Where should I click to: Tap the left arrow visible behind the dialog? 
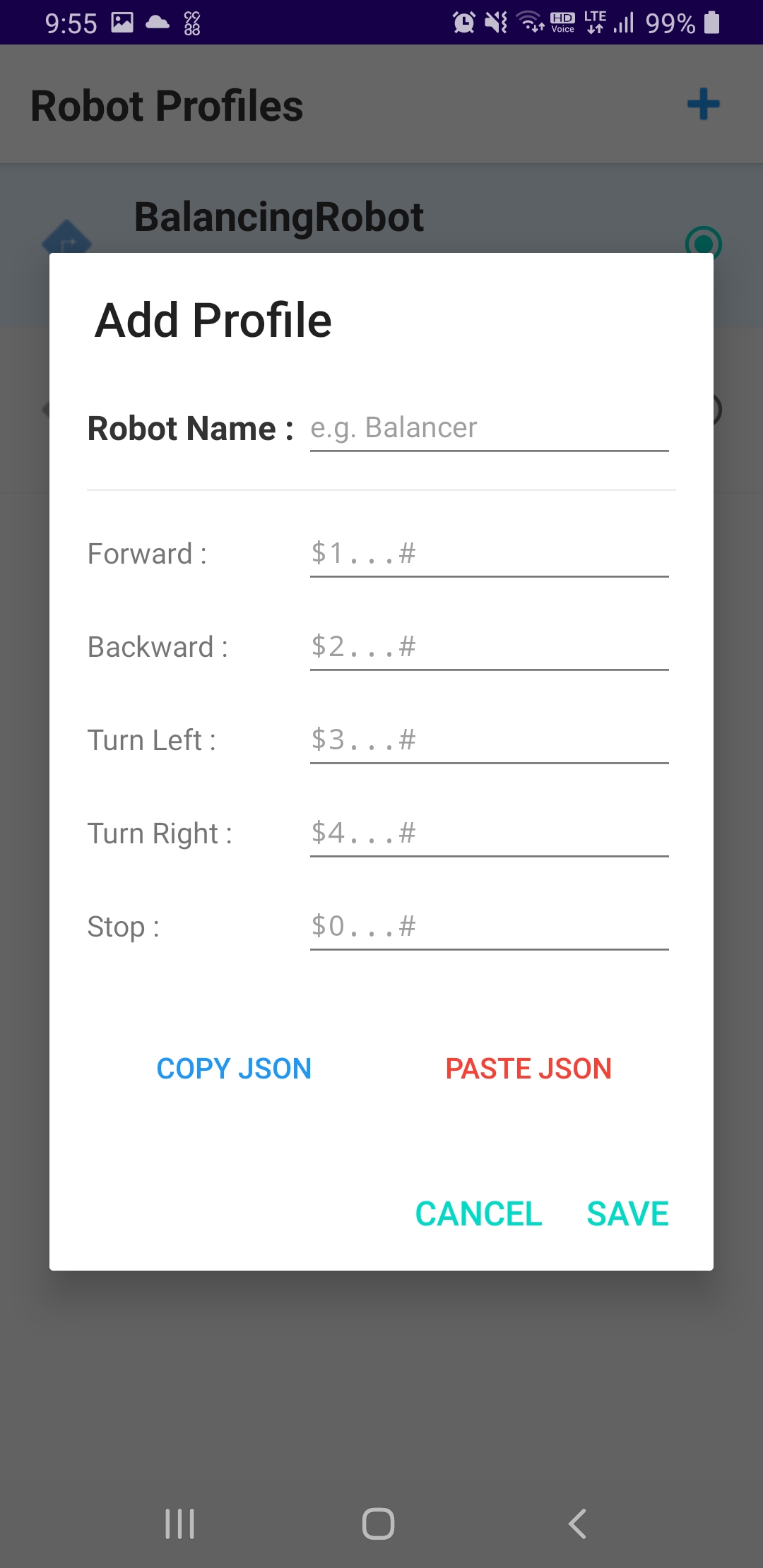[44, 410]
